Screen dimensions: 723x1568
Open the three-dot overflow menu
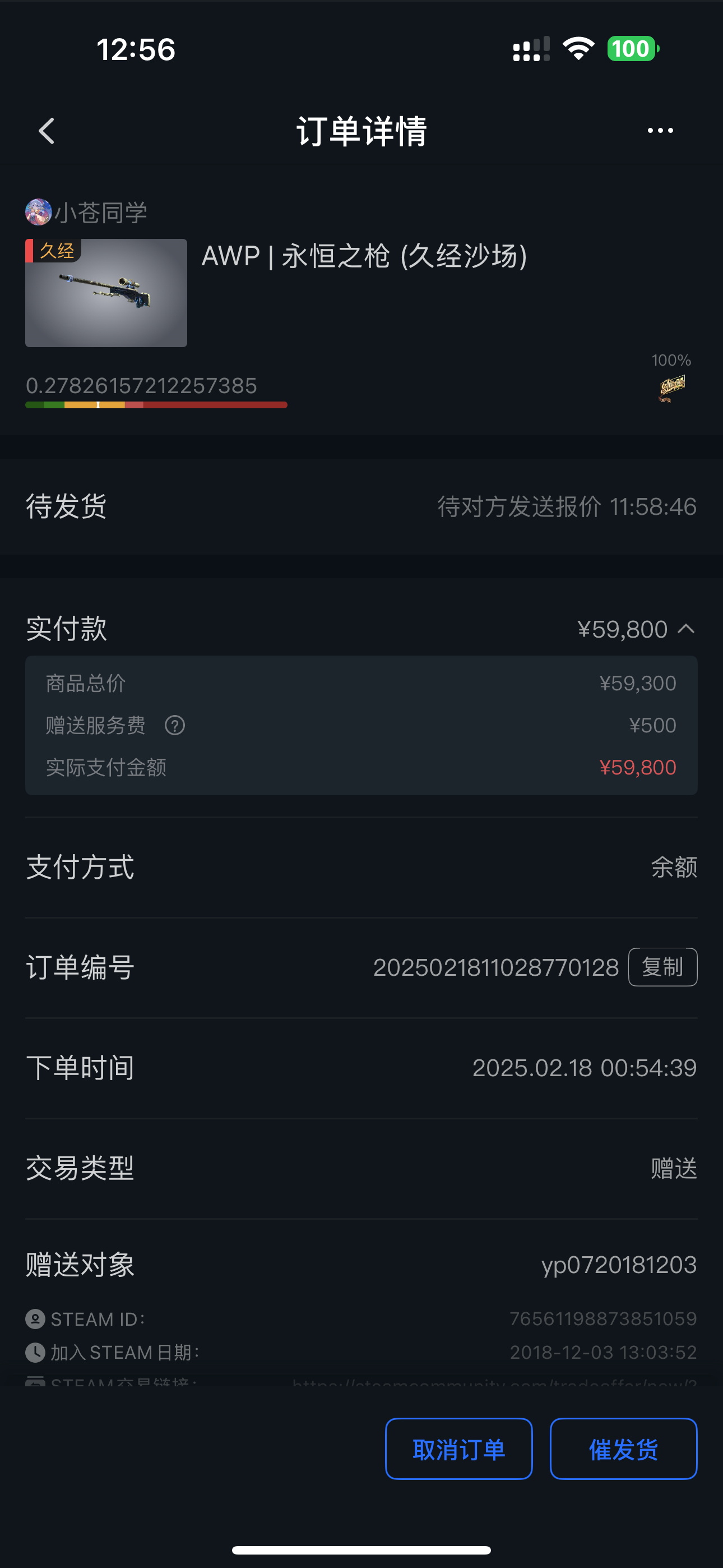(660, 130)
